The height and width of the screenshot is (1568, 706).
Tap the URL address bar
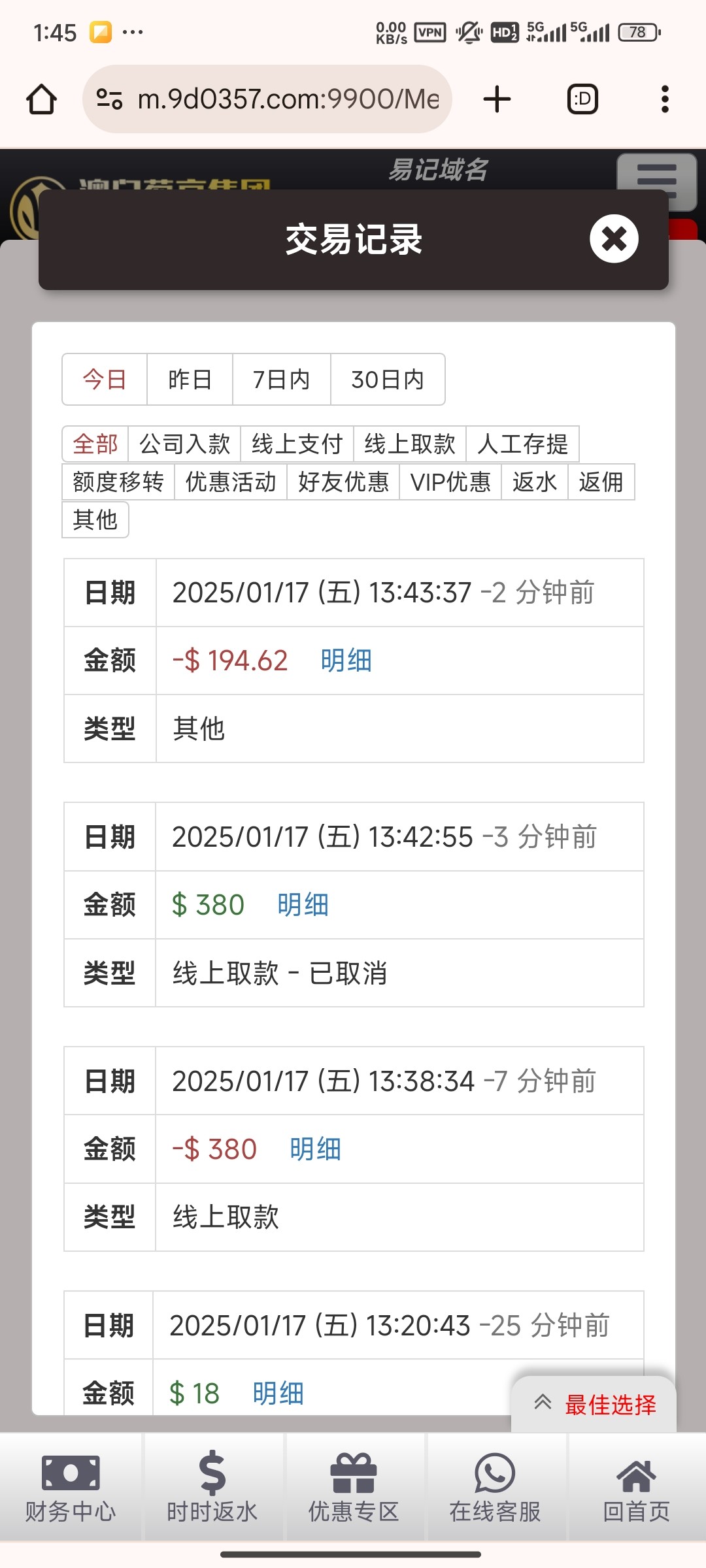pos(267,99)
